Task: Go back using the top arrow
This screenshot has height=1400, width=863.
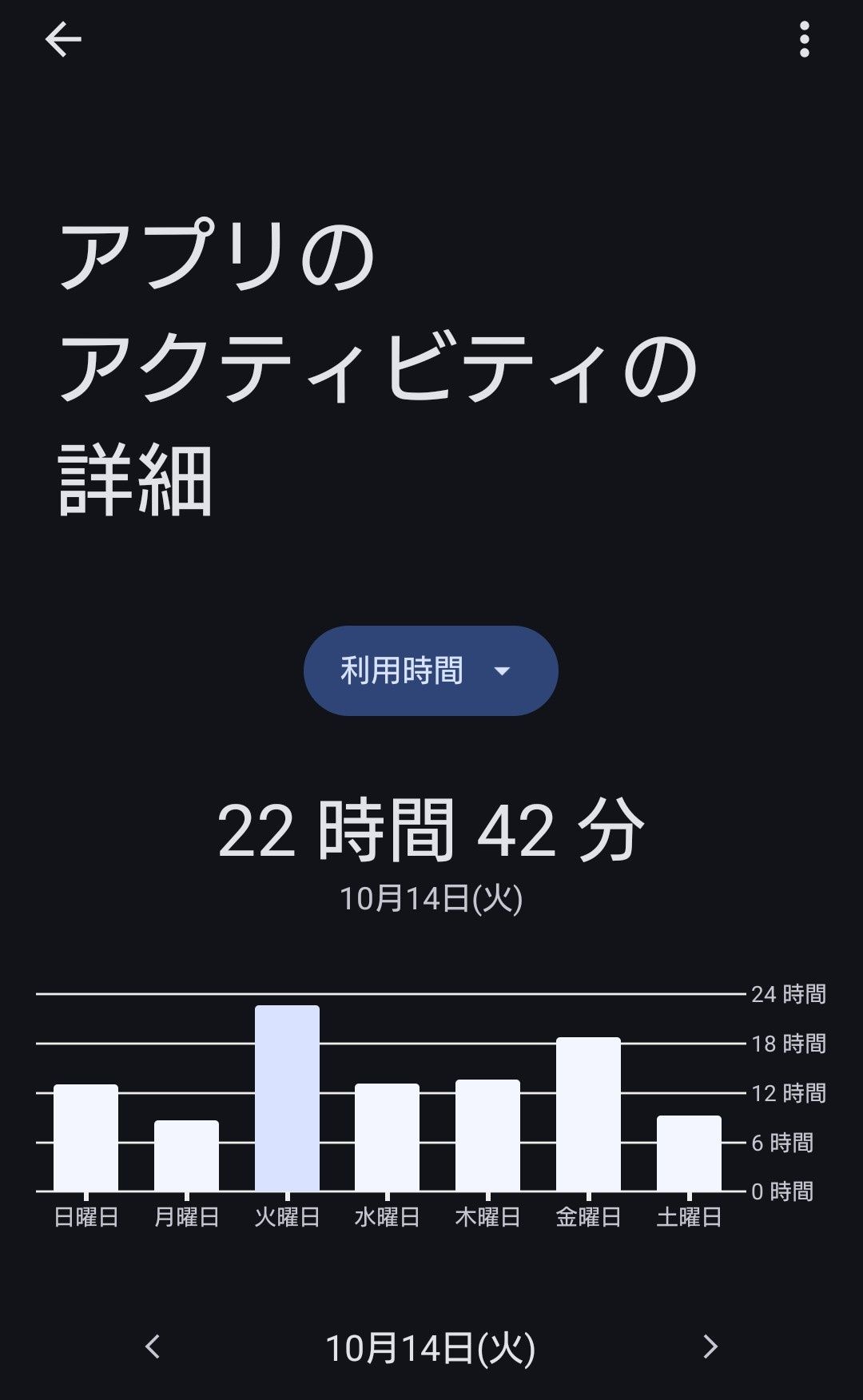Action: [63, 40]
